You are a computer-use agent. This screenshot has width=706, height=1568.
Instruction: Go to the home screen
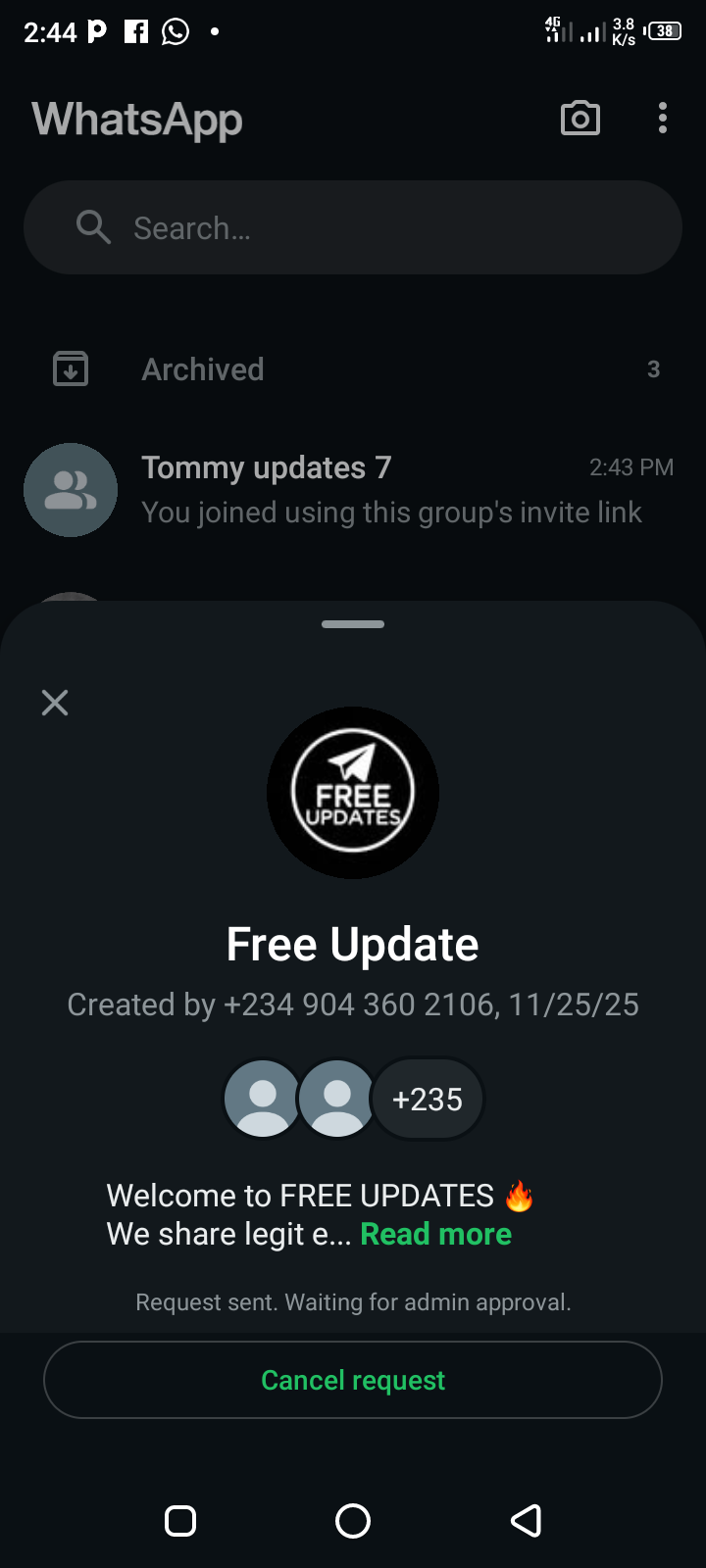click(x=353, y=1521)
